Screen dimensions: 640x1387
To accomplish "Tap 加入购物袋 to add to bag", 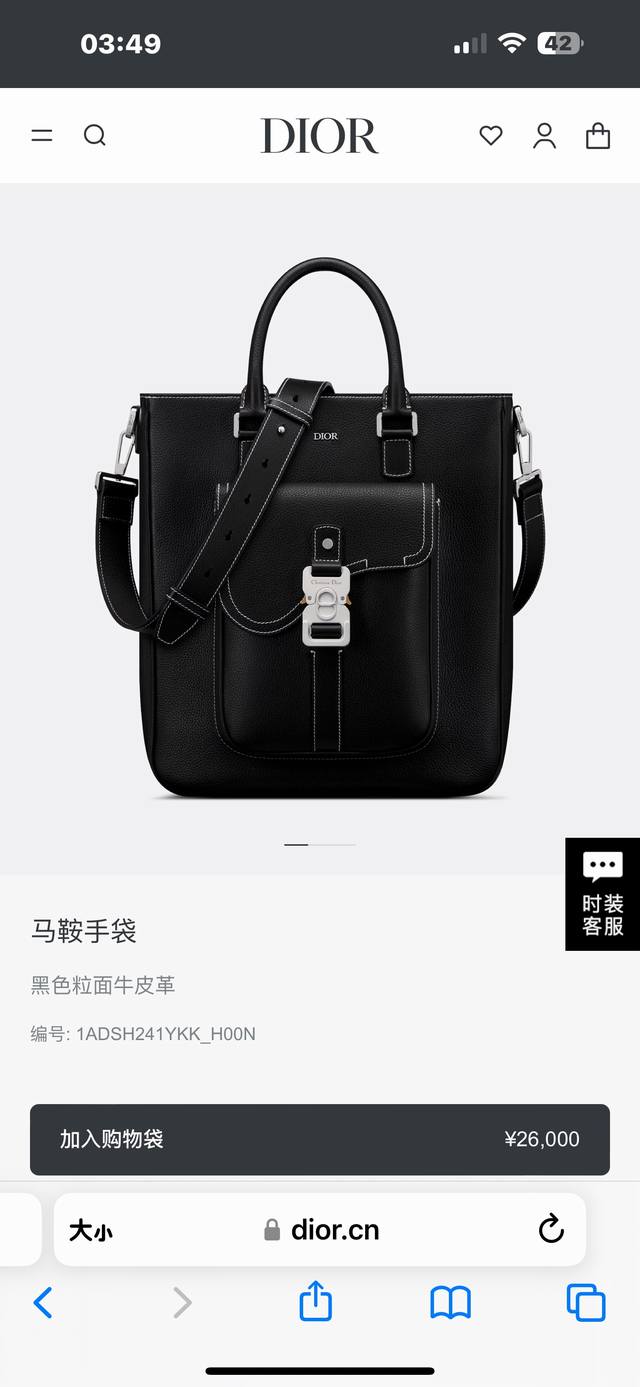I will click(320, 1139).
